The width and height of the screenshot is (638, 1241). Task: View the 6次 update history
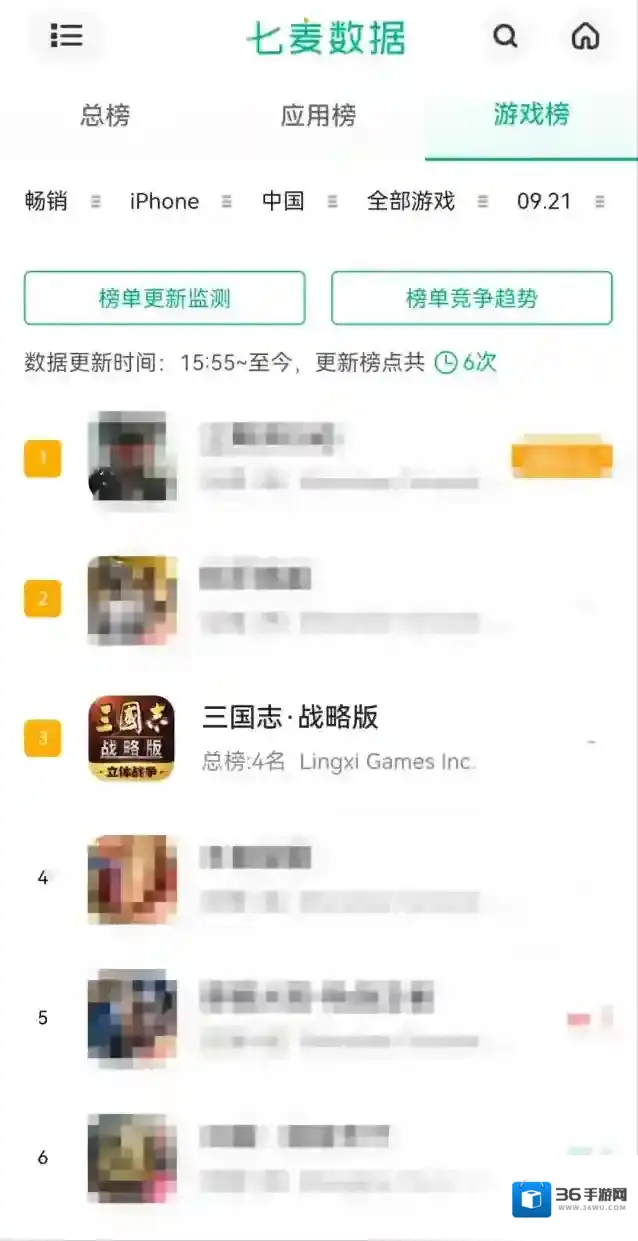[467, 362]
